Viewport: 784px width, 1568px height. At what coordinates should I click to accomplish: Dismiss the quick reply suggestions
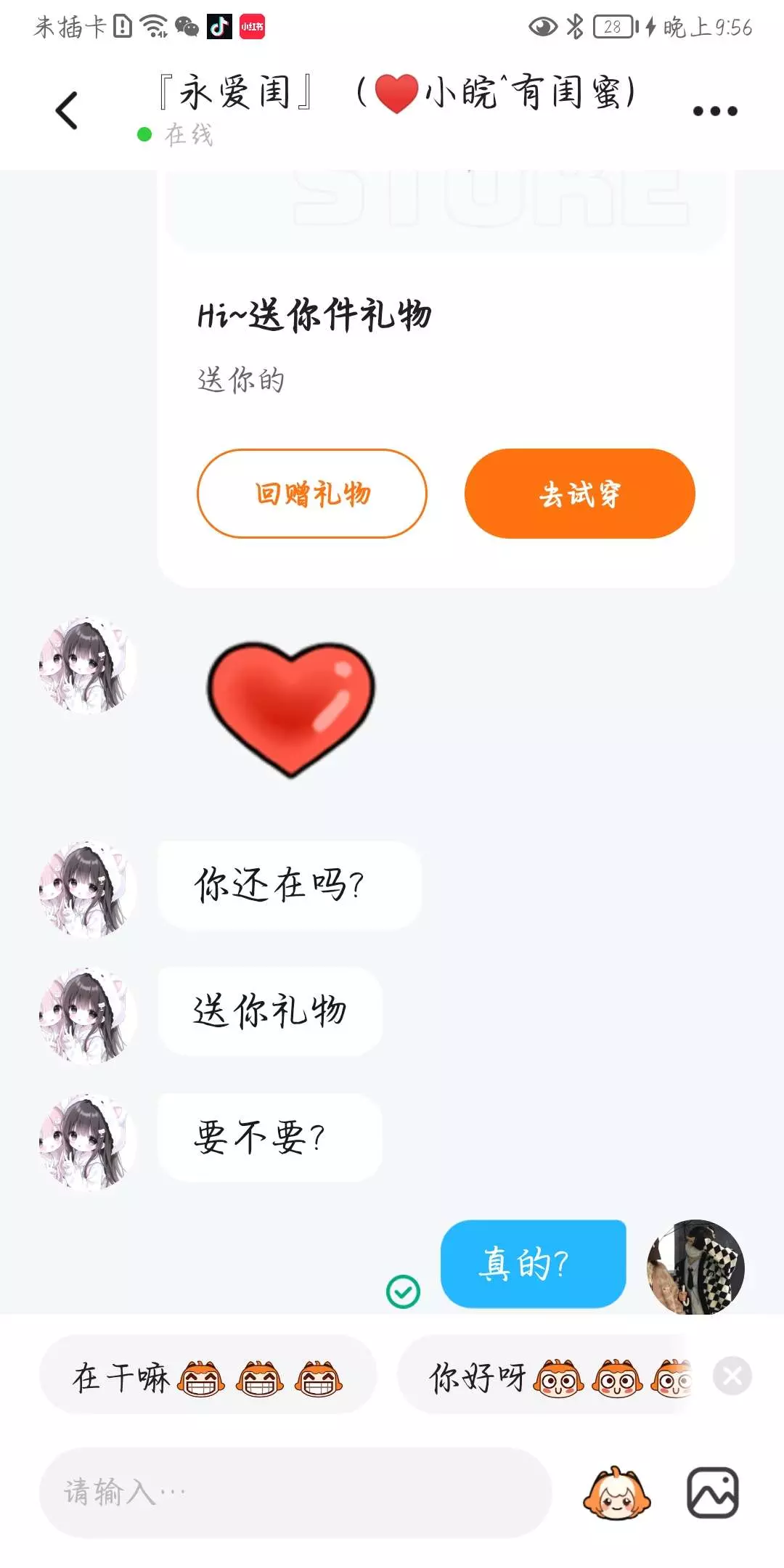(x=732, y=1376)
